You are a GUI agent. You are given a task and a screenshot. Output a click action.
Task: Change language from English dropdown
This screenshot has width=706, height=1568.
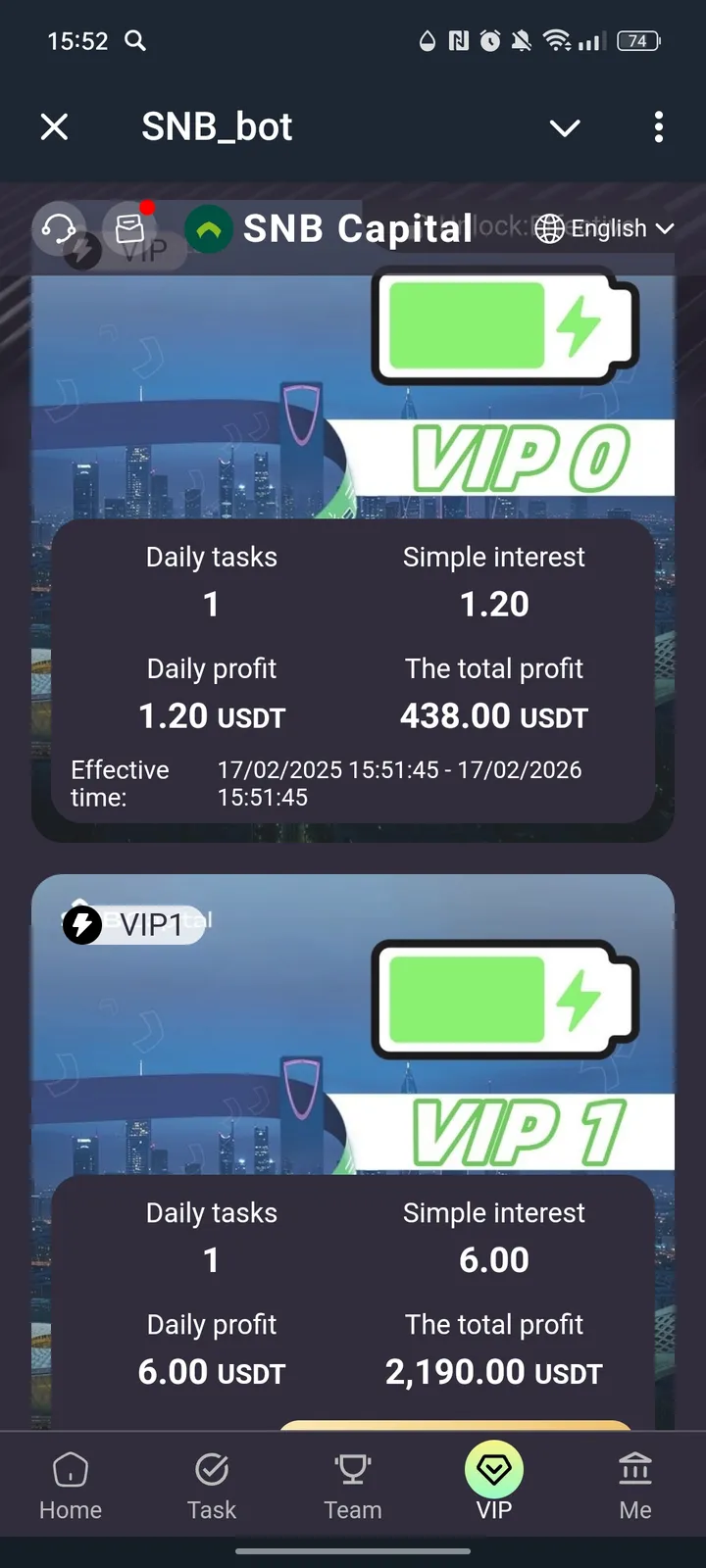(x=604, y=228)
